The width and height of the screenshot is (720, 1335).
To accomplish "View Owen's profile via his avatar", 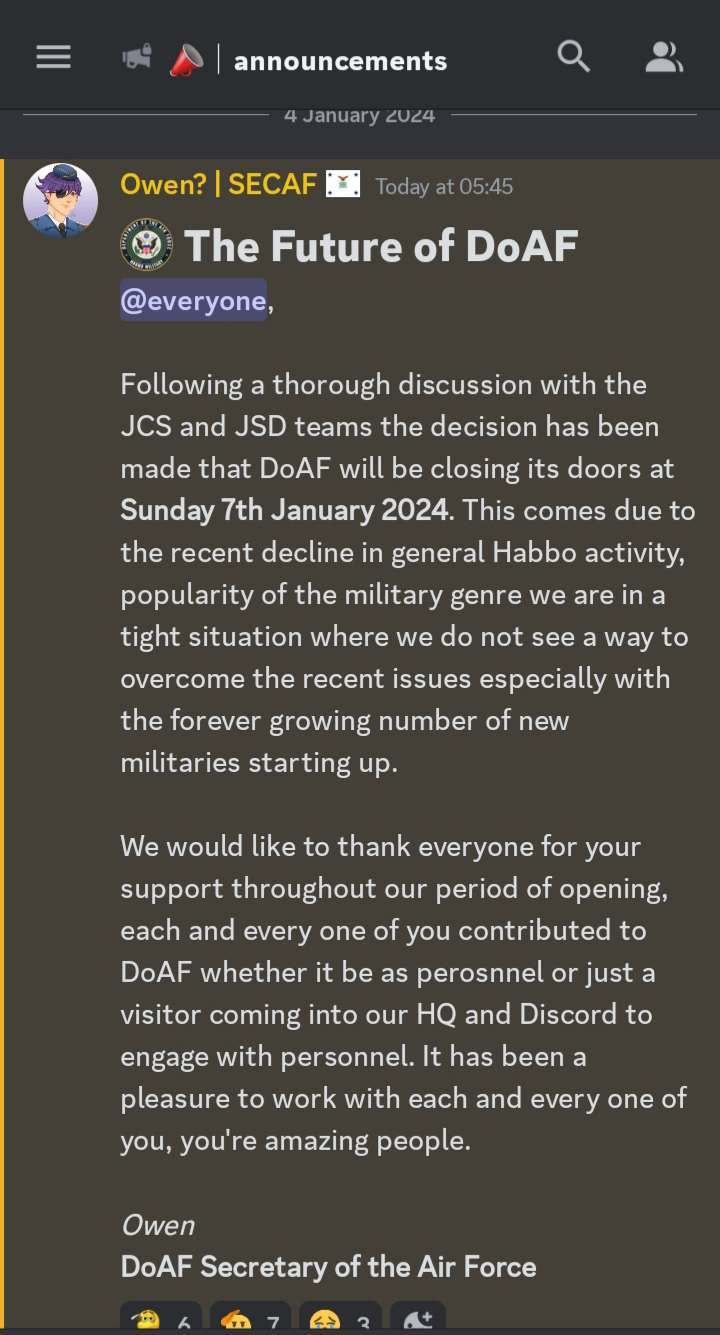I will pyautogui.click(x=60, y=201).
